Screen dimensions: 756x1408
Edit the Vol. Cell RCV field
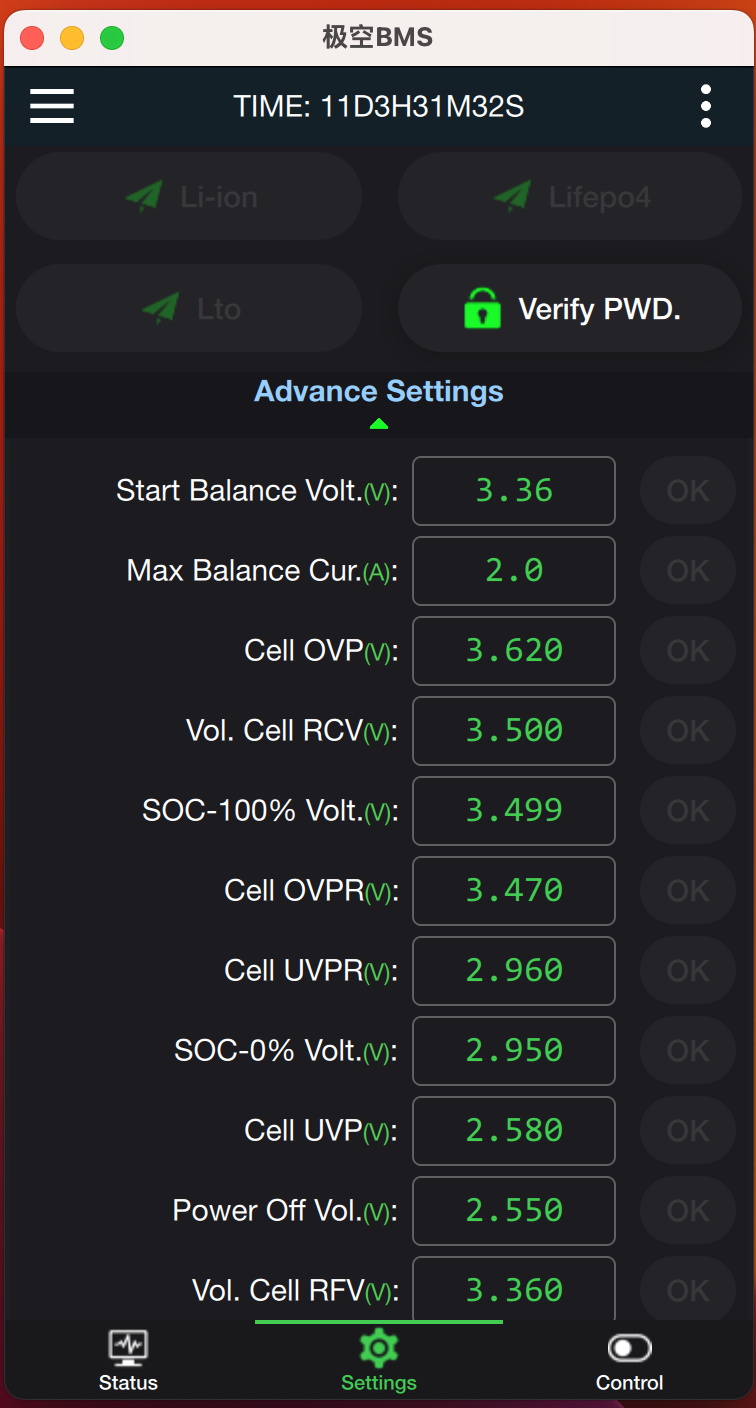(x=514, y=731)
